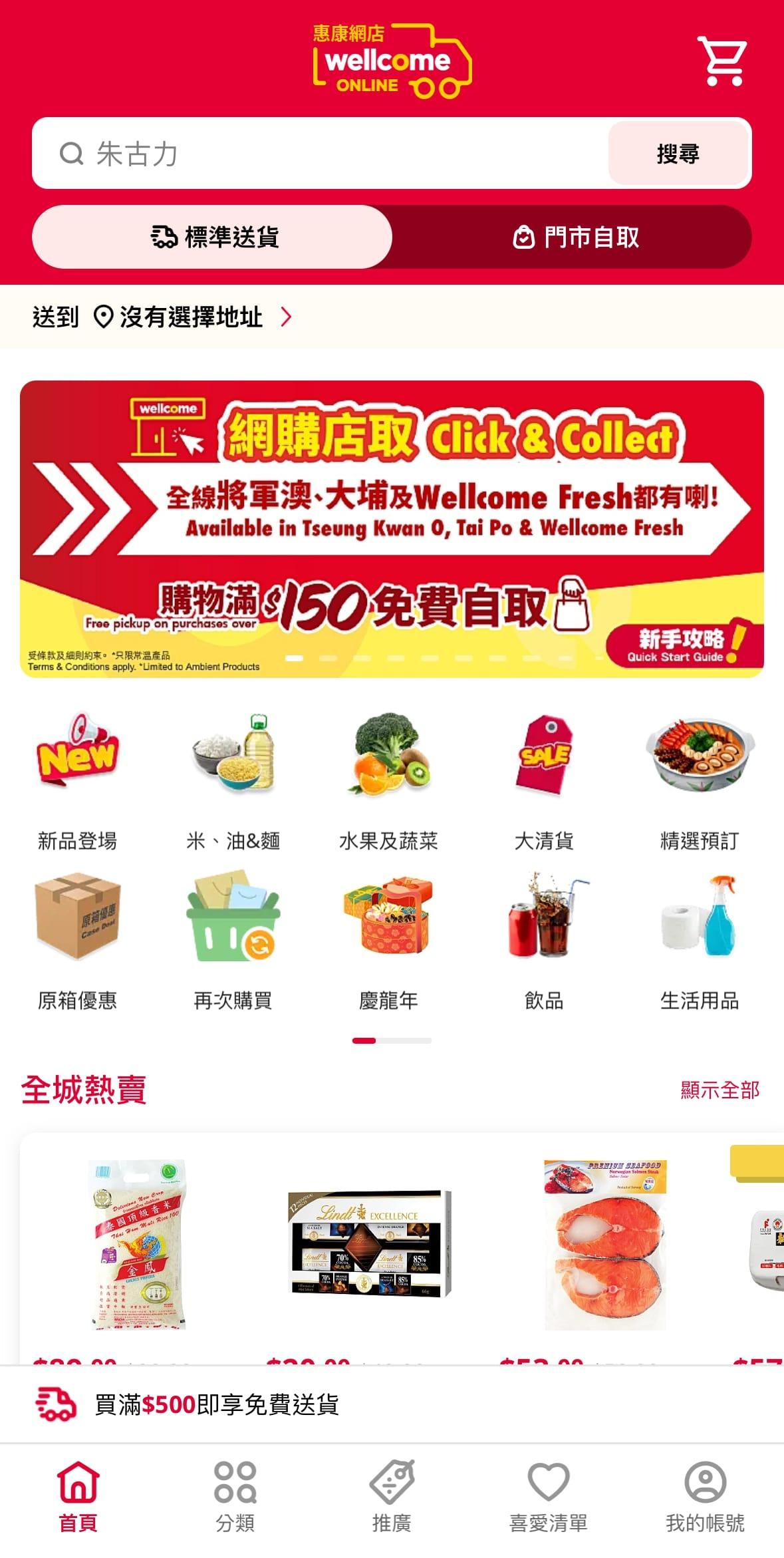This screenshot has height=1558, width=784.
Task: Open the Lindt Excellence chocolate product
Action: pyautogui.click(x=370, y=1243)
